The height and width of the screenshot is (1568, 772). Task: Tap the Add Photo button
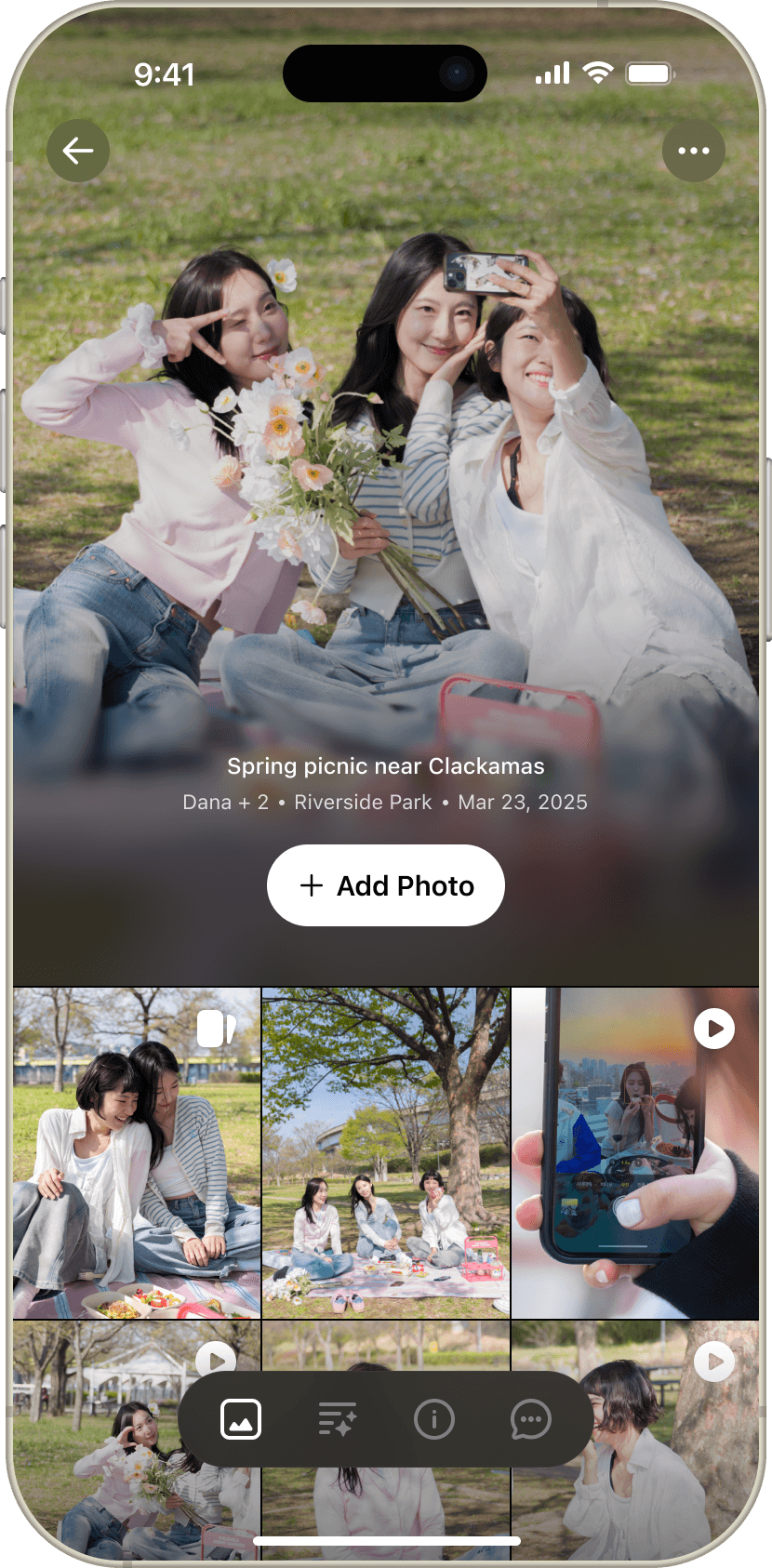point(386,885)
